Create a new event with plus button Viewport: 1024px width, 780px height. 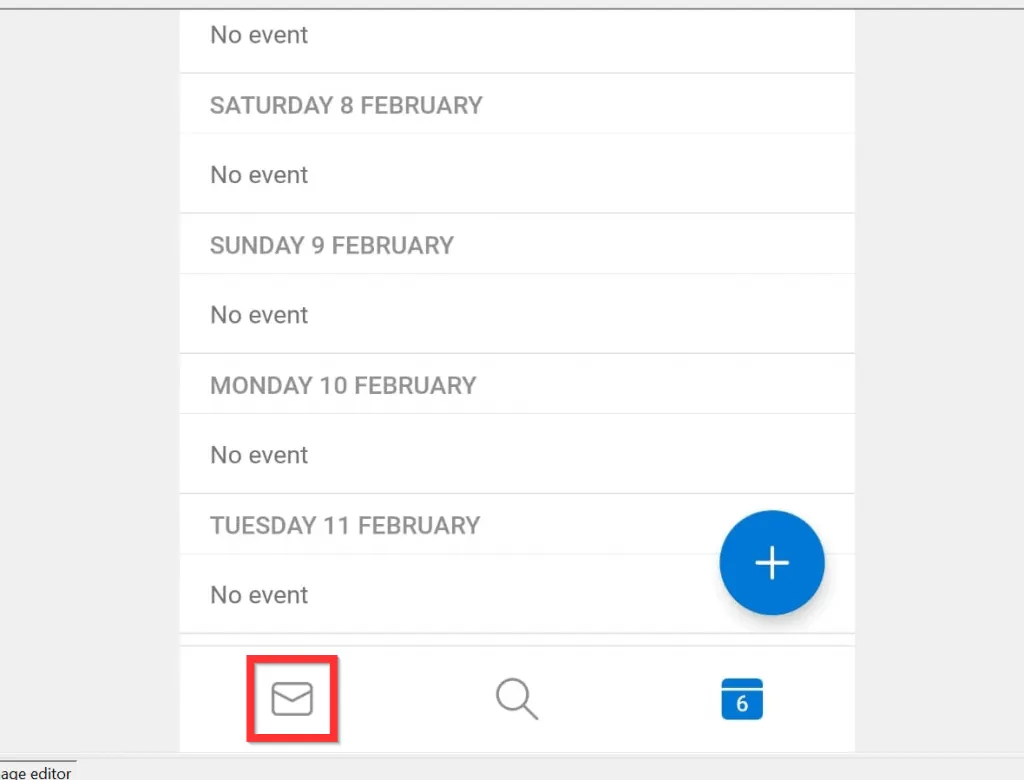click(771, 563)
